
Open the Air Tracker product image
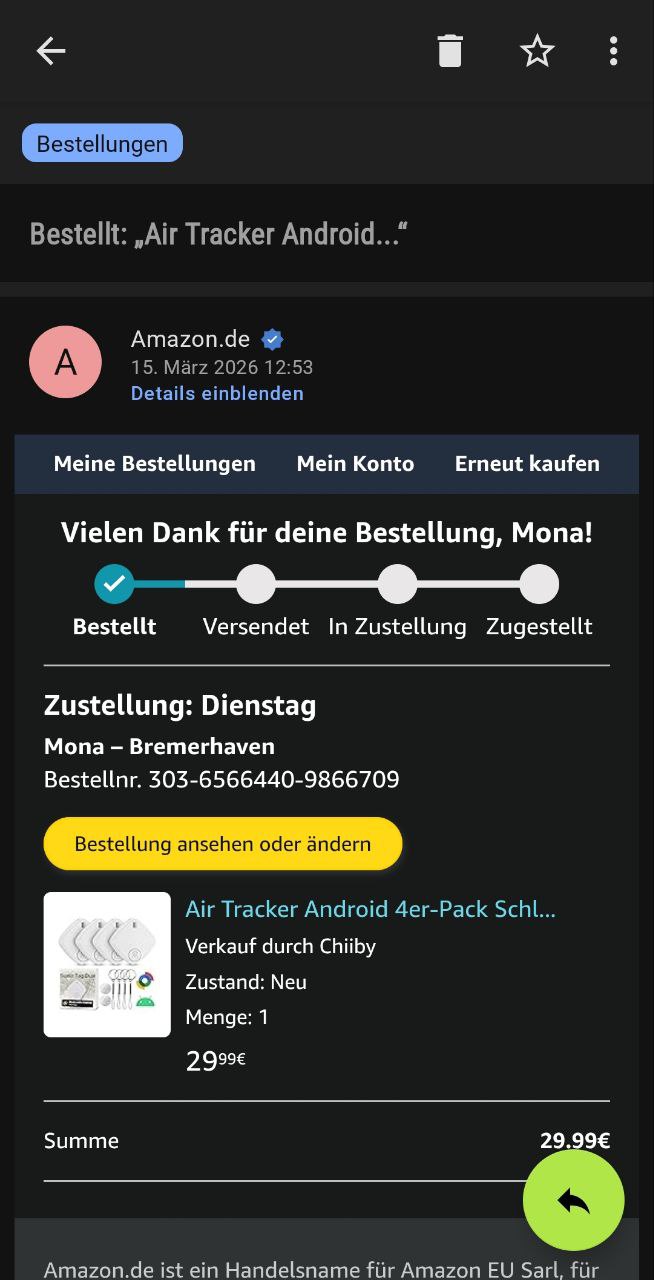pos(107,964)
